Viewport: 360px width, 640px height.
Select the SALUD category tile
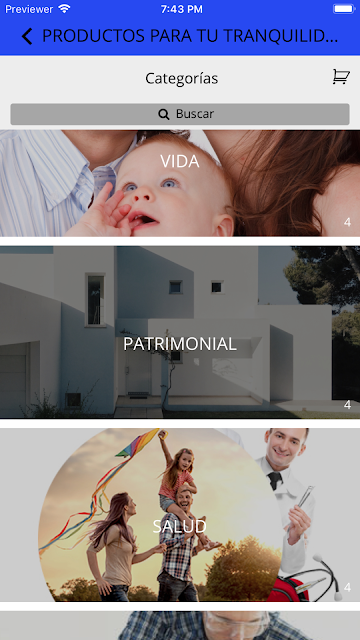click(x=180, y=515)
